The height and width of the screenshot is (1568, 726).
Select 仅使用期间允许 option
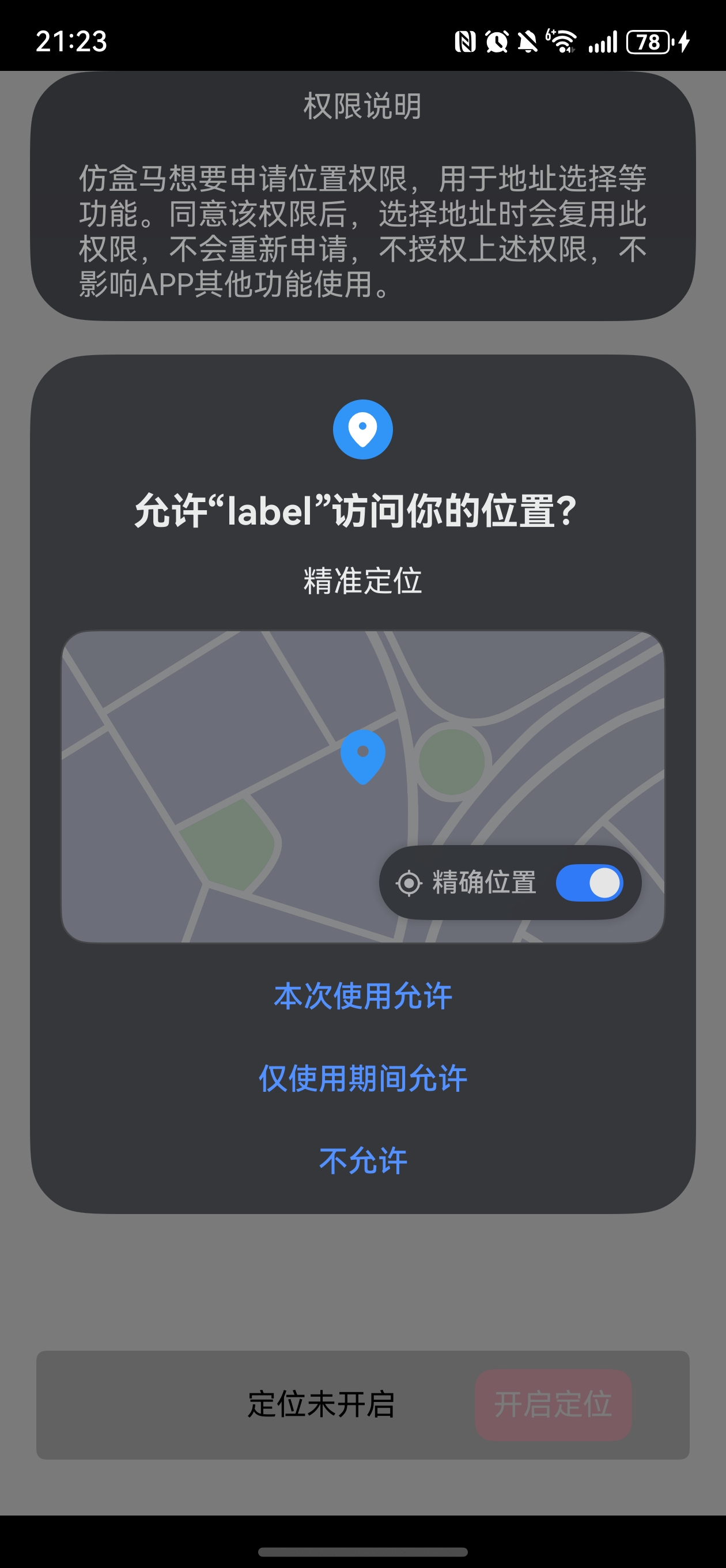click(x=362, y=1078)
